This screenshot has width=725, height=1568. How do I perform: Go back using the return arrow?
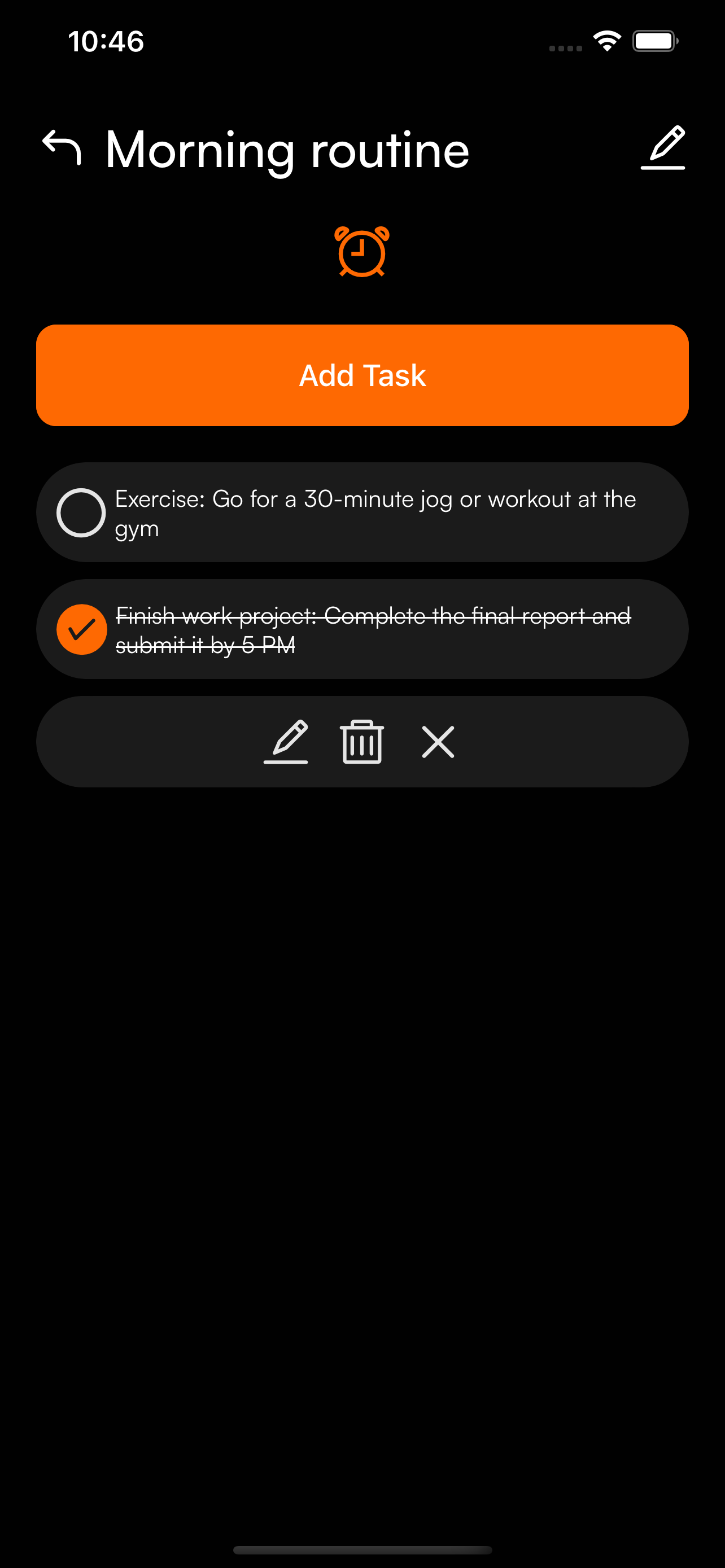click(x=62, y=148)
